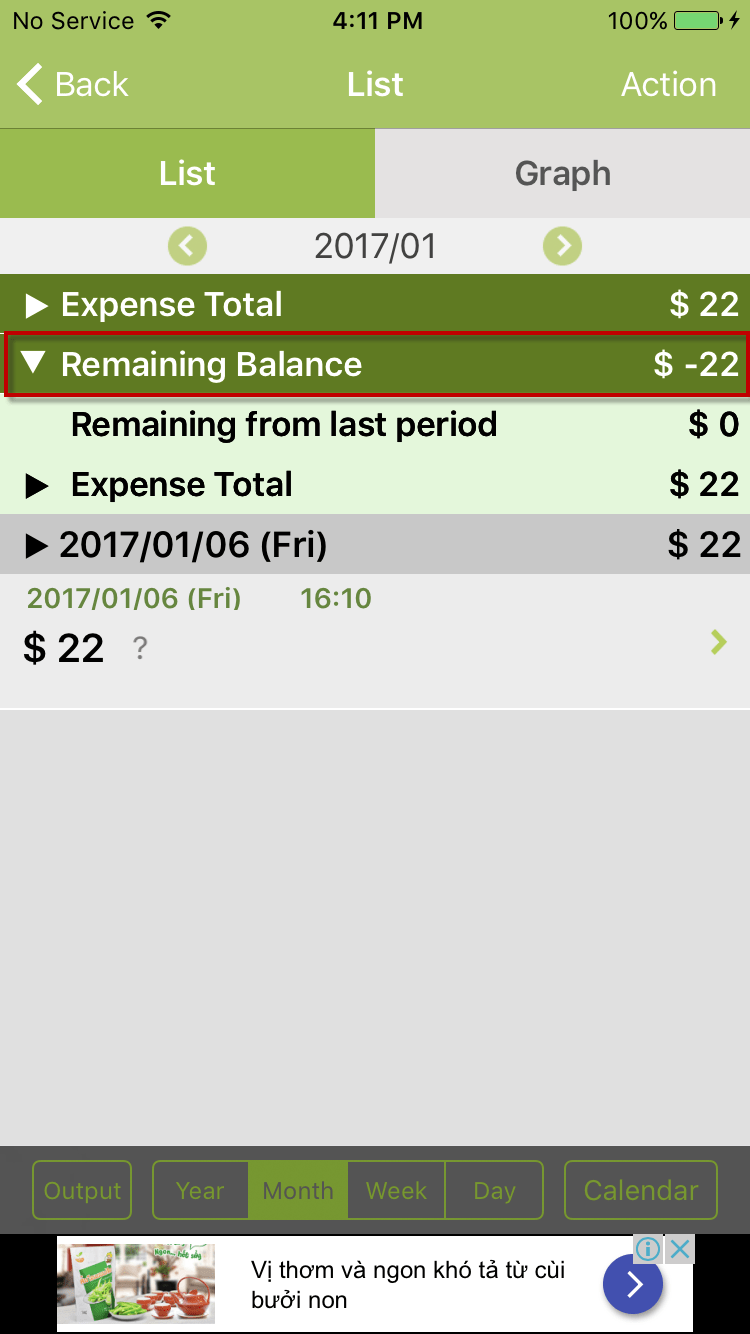The width and height of the screenshot is (750, 1334).
Task: Expand the 2017/01/06 (Fri) group
Action: [x=37, y=544]
